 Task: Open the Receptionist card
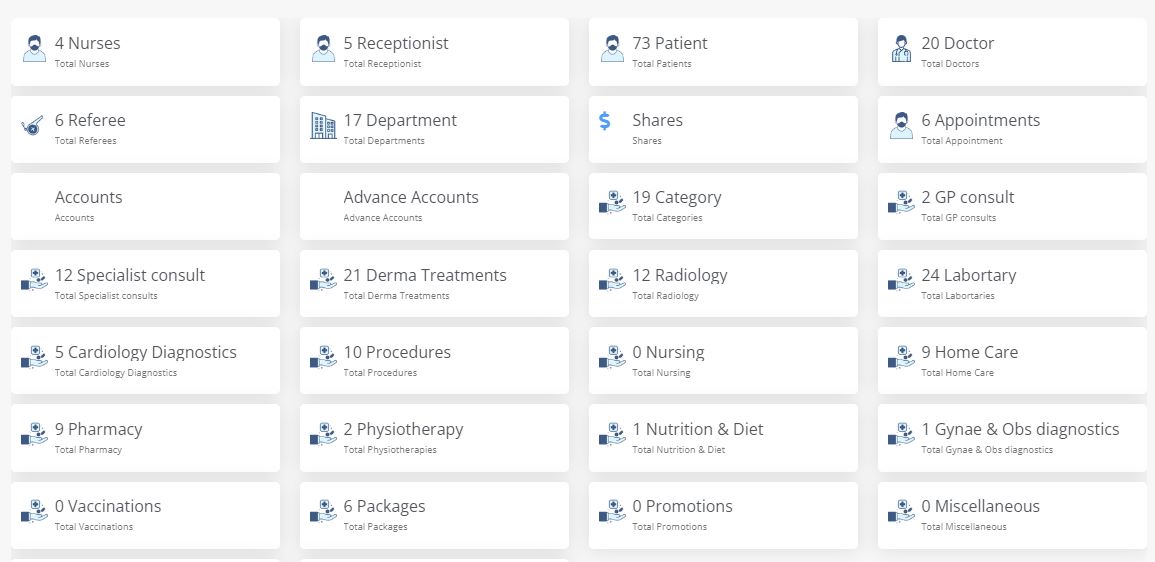point(434,52)
